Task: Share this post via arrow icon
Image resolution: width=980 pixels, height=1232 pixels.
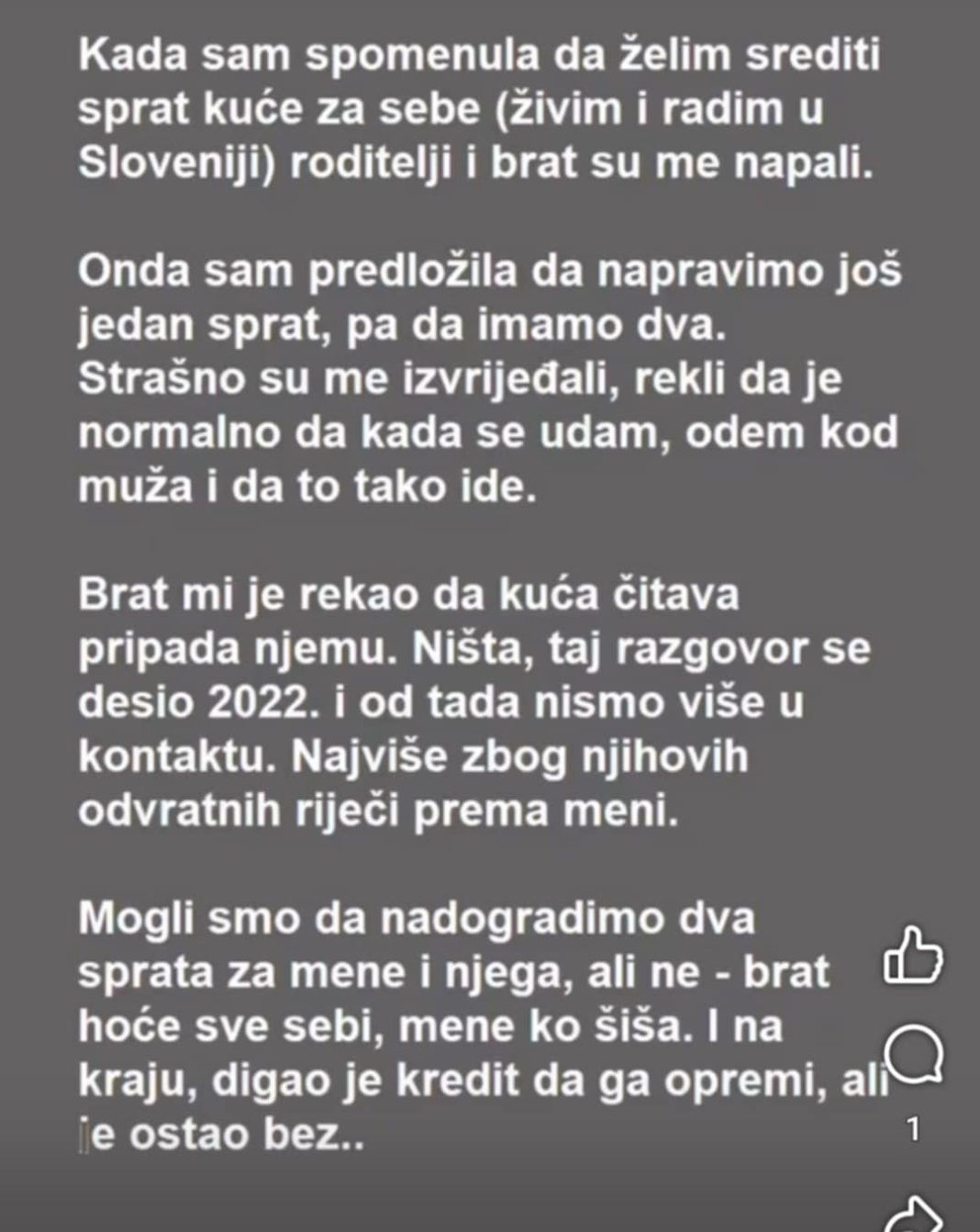Action: click(x=915, y=1214)
